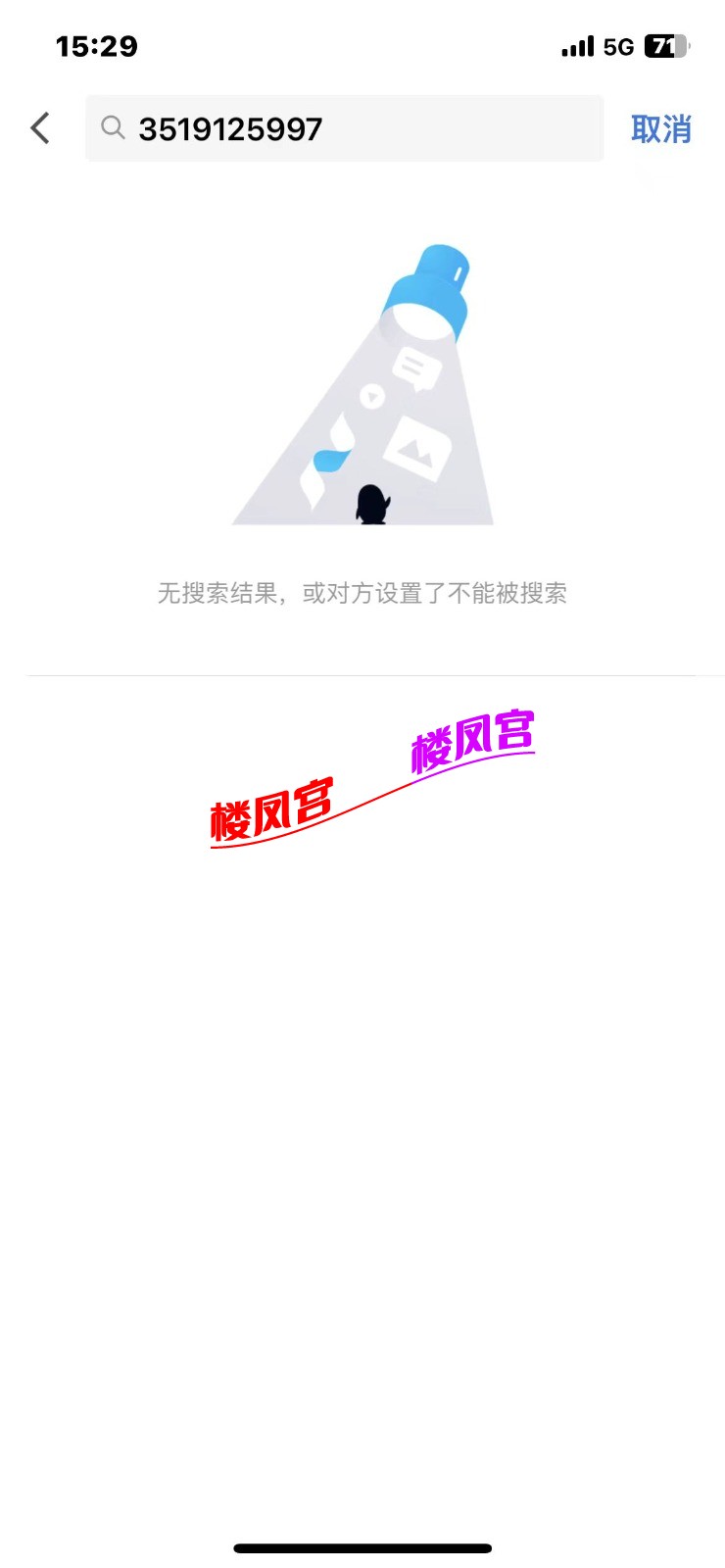The height and width of the screenshot is (1568, 725).
Task: Cancel the search with the 取消 button
Action: [660, 128]
